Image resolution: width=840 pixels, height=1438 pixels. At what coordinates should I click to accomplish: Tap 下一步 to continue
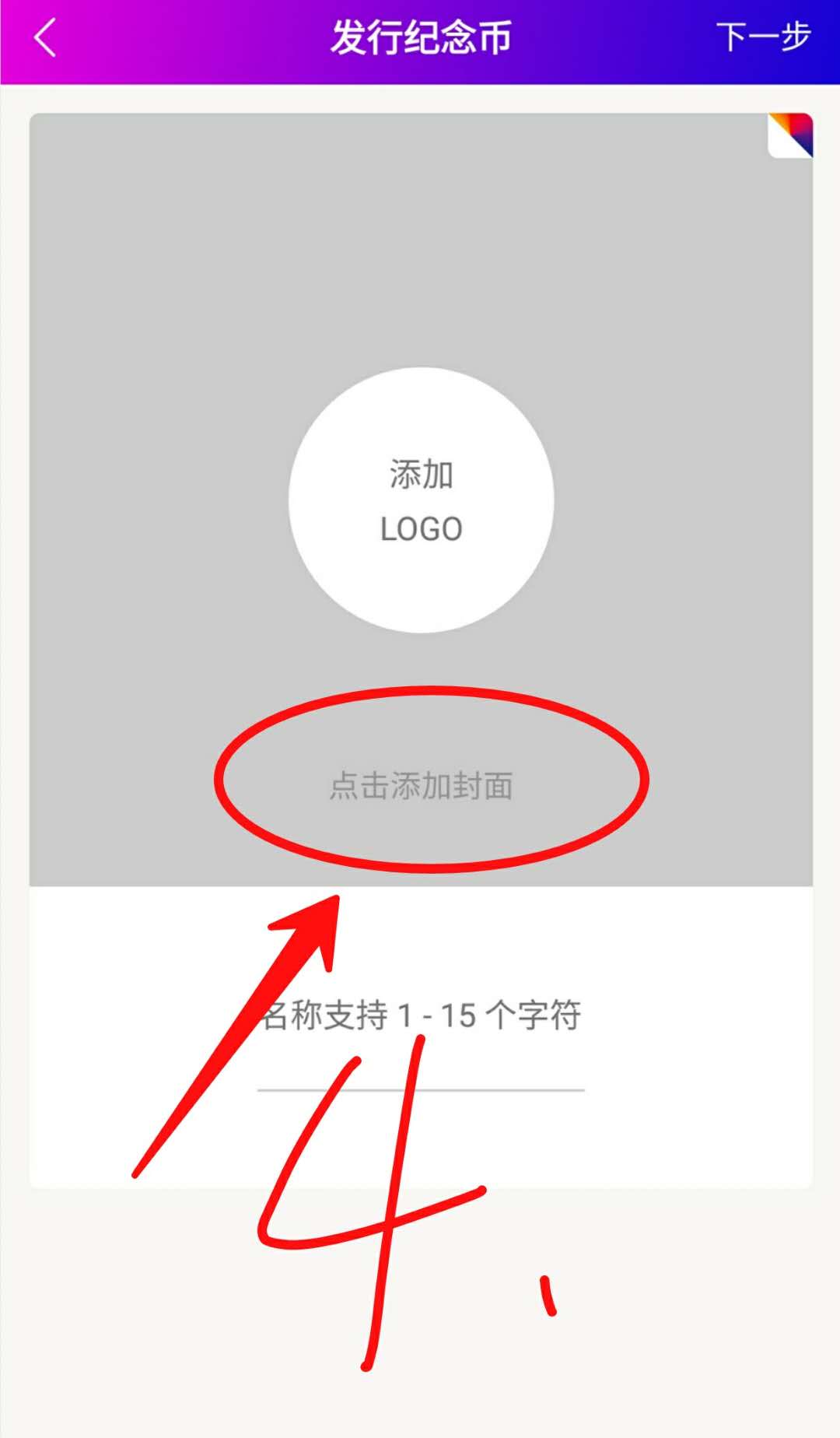(762, 37)
